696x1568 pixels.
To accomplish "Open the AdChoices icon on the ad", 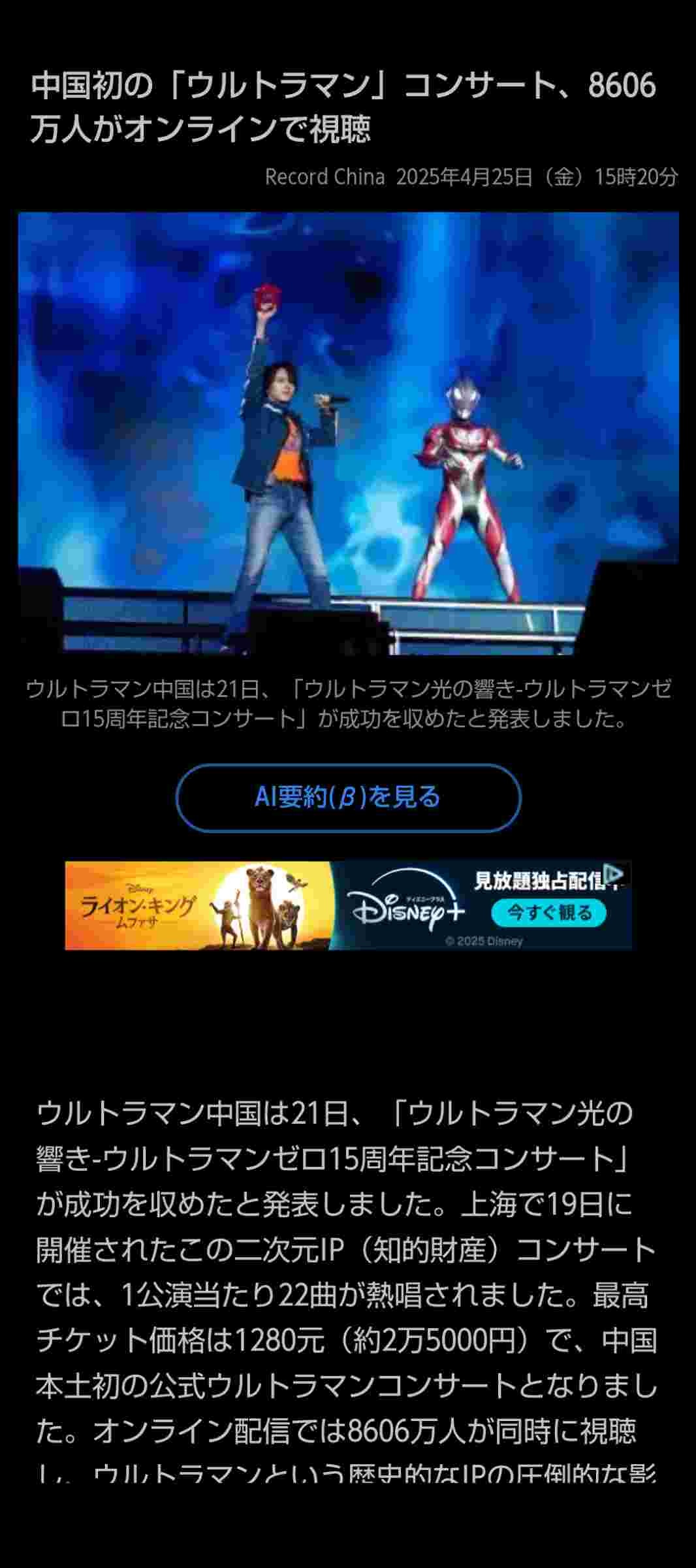I will click(x=613, y=874).
